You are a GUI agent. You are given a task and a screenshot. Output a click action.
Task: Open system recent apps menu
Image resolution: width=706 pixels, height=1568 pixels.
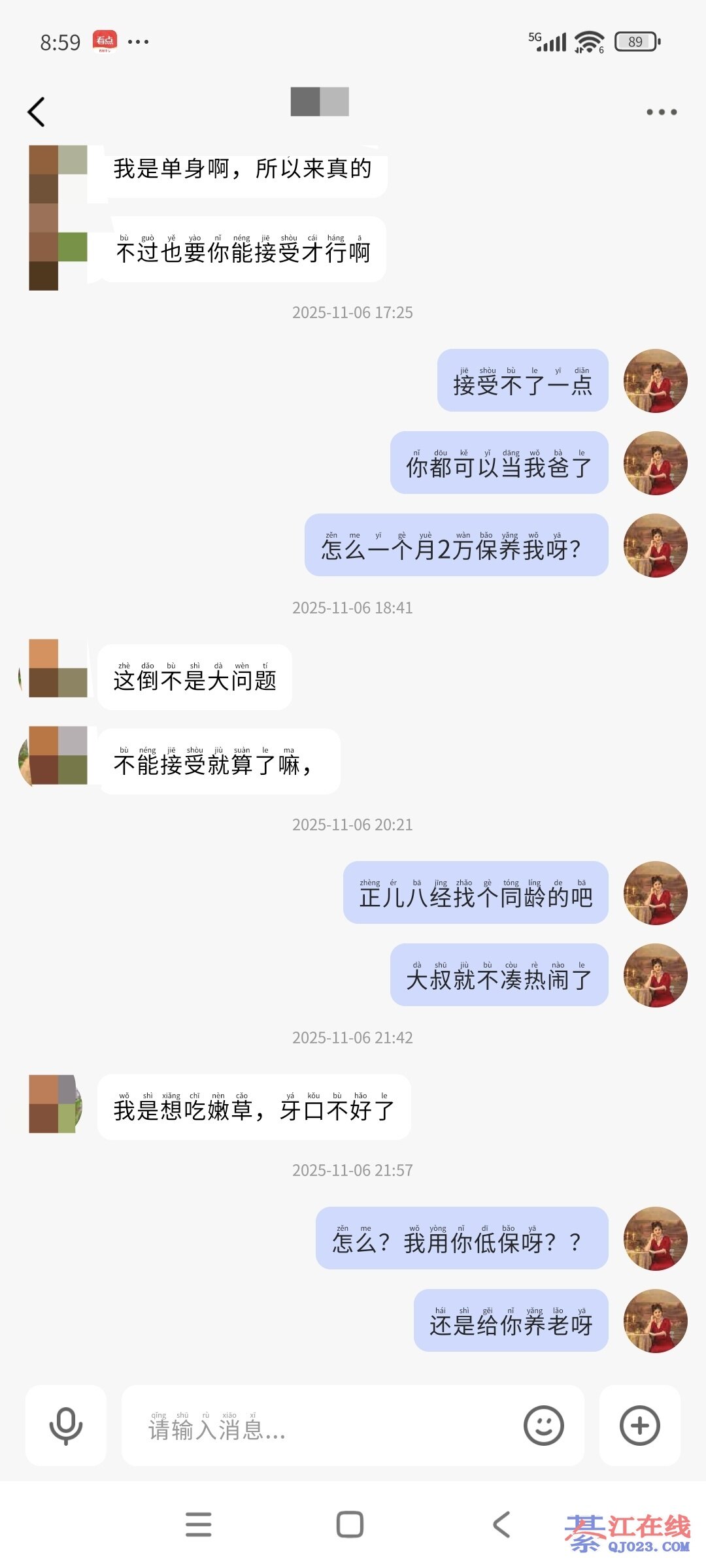(x=198, y=1524)
